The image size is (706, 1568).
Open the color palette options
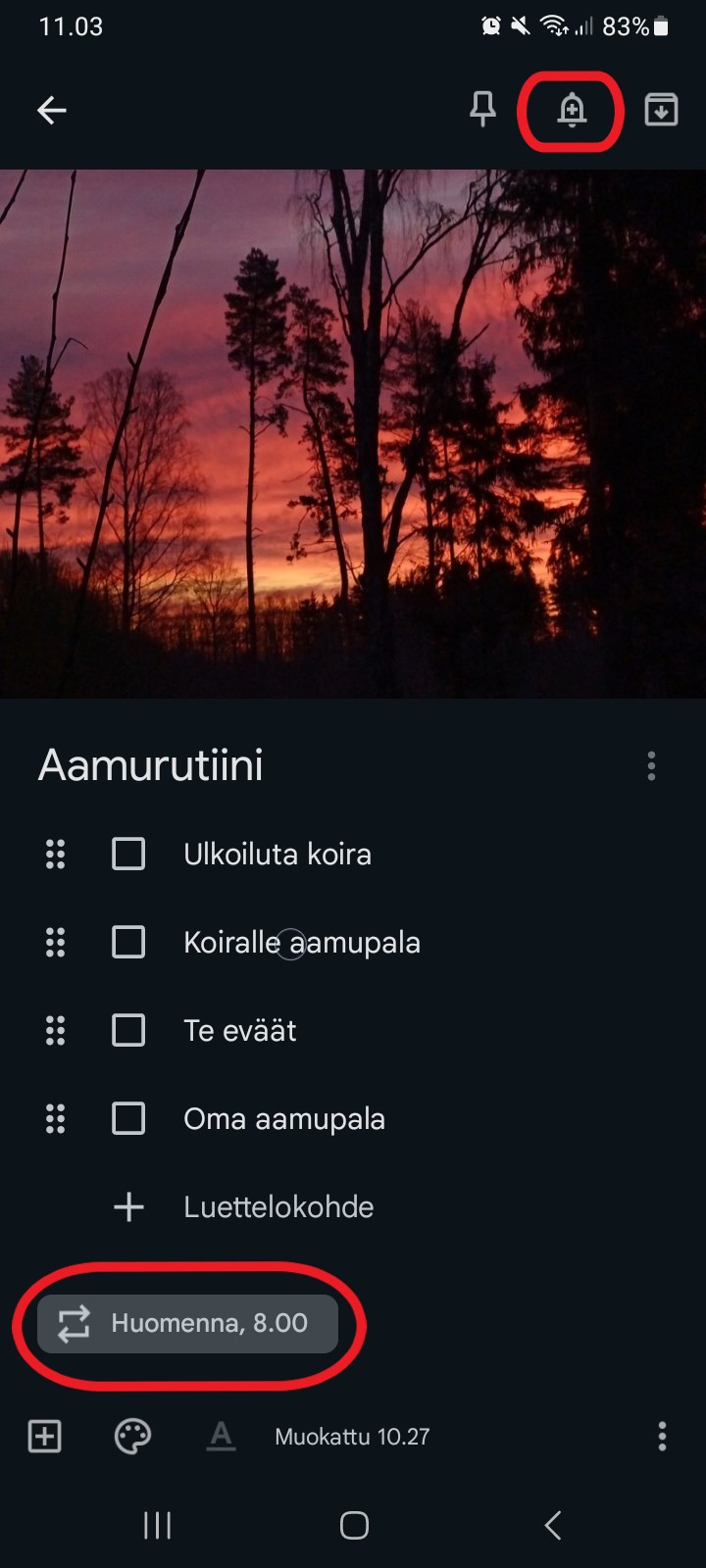point(132,1437)
